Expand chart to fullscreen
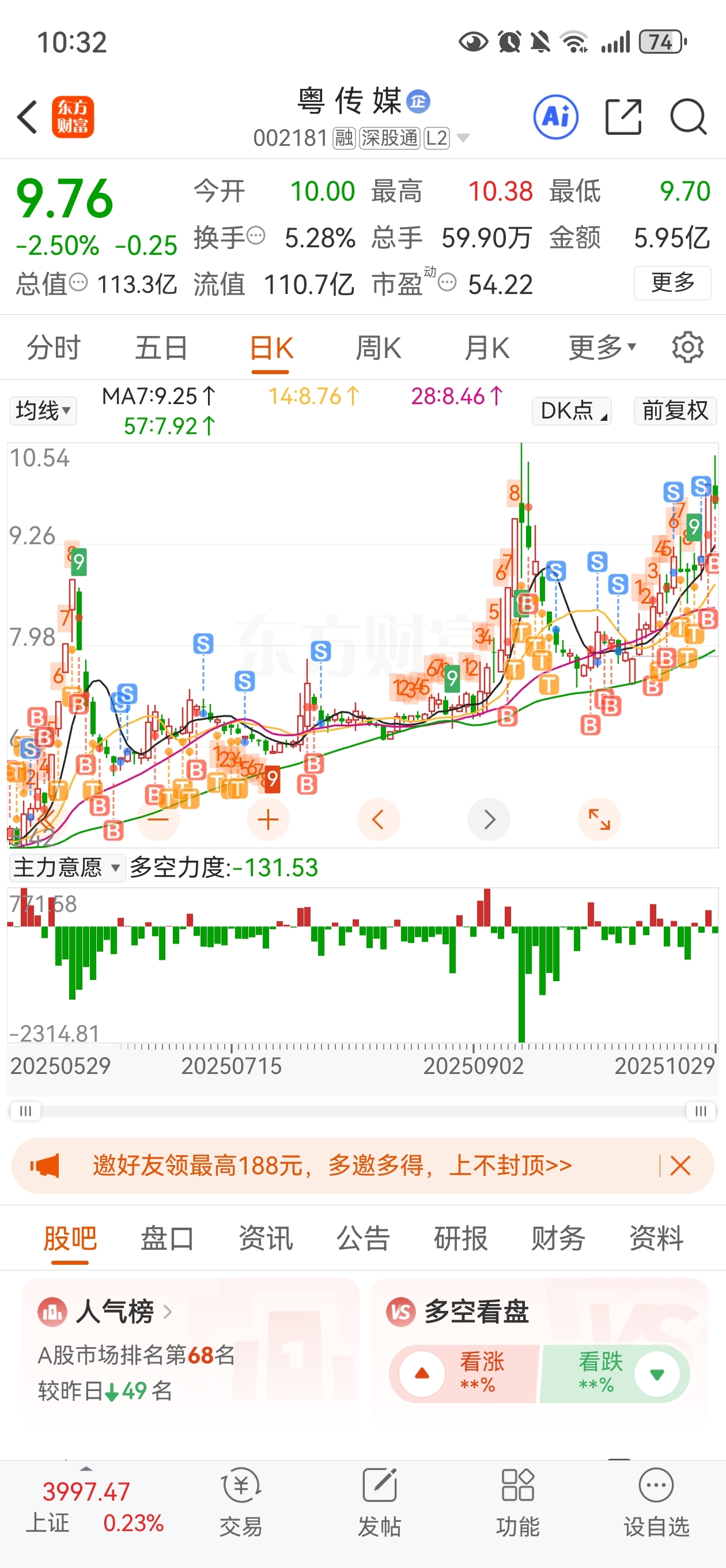The width and height of the screenshot is (726, 1568). pos(599,819)
